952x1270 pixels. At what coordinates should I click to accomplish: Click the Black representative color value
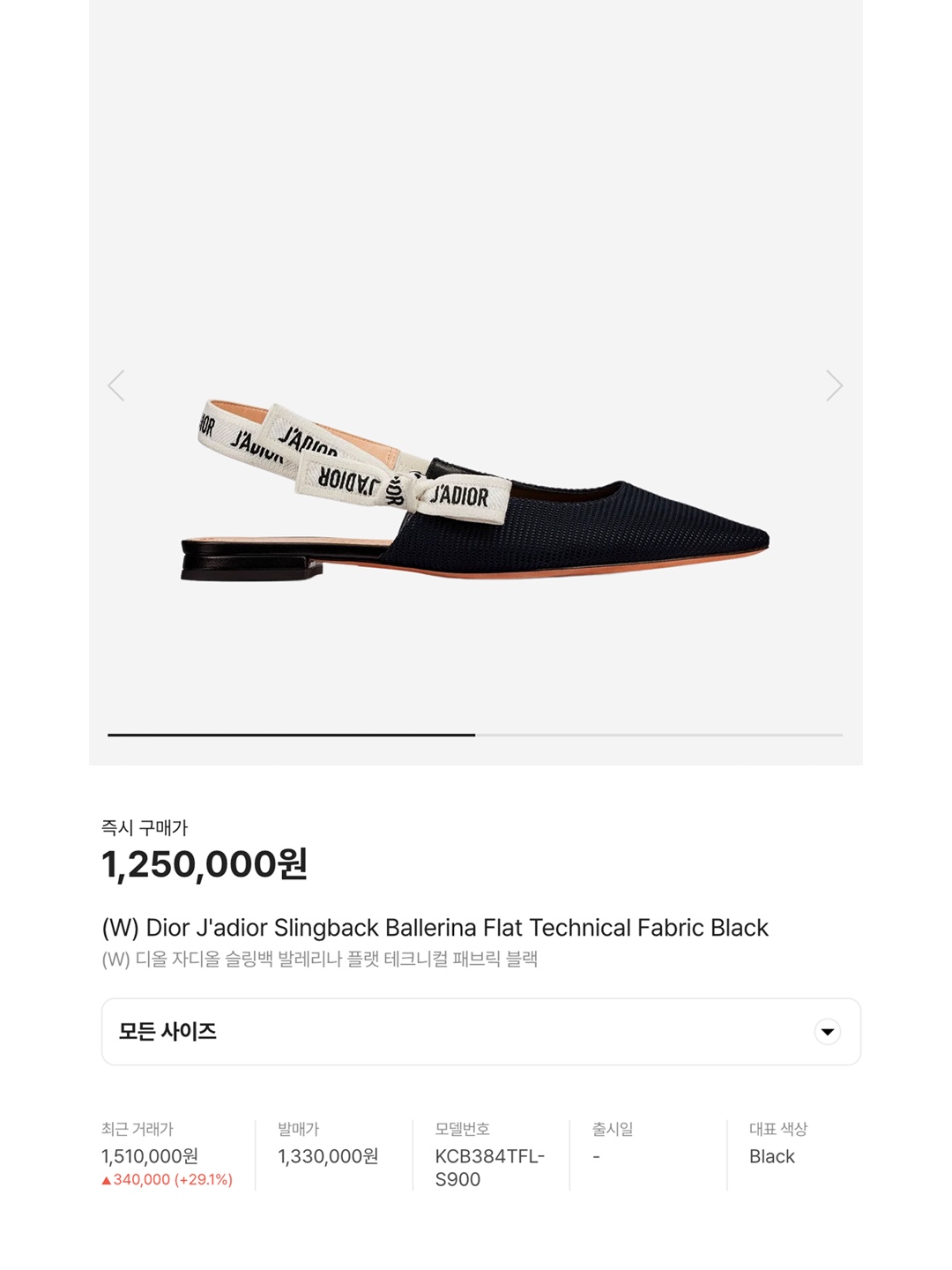770,1156
